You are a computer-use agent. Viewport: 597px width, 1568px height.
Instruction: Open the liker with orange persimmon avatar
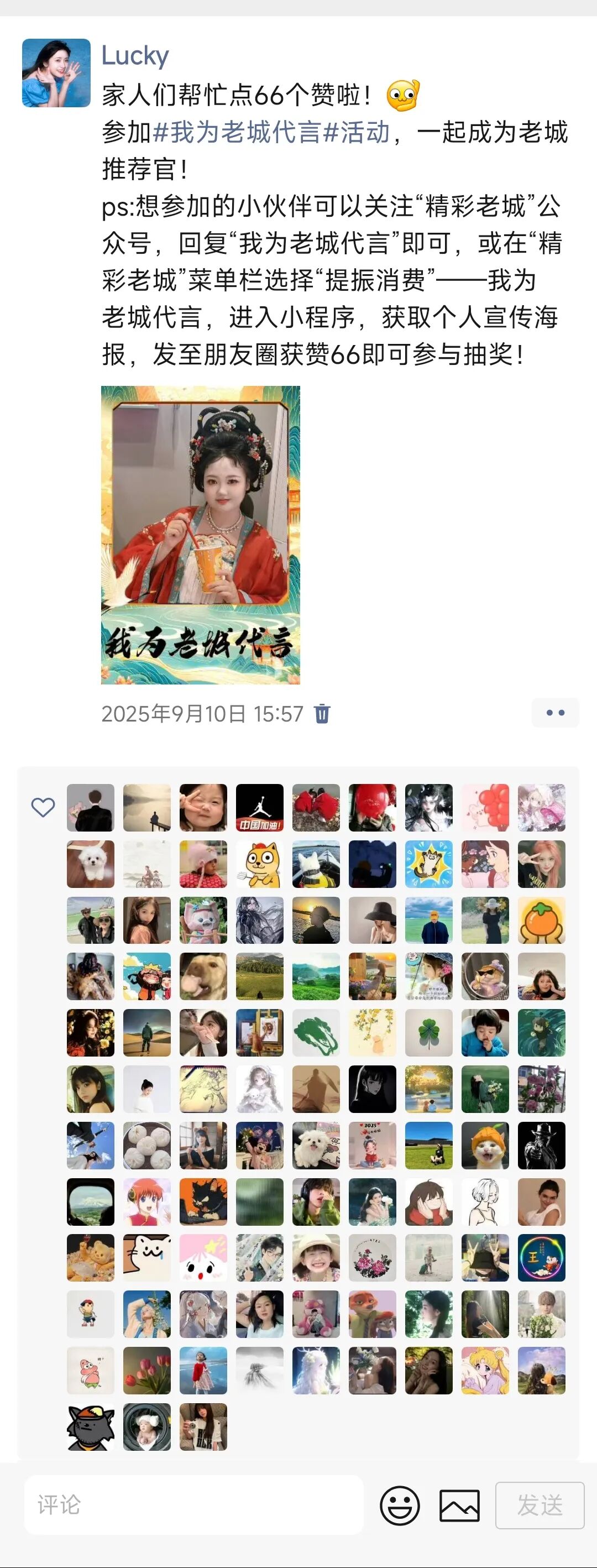point(541,921)
